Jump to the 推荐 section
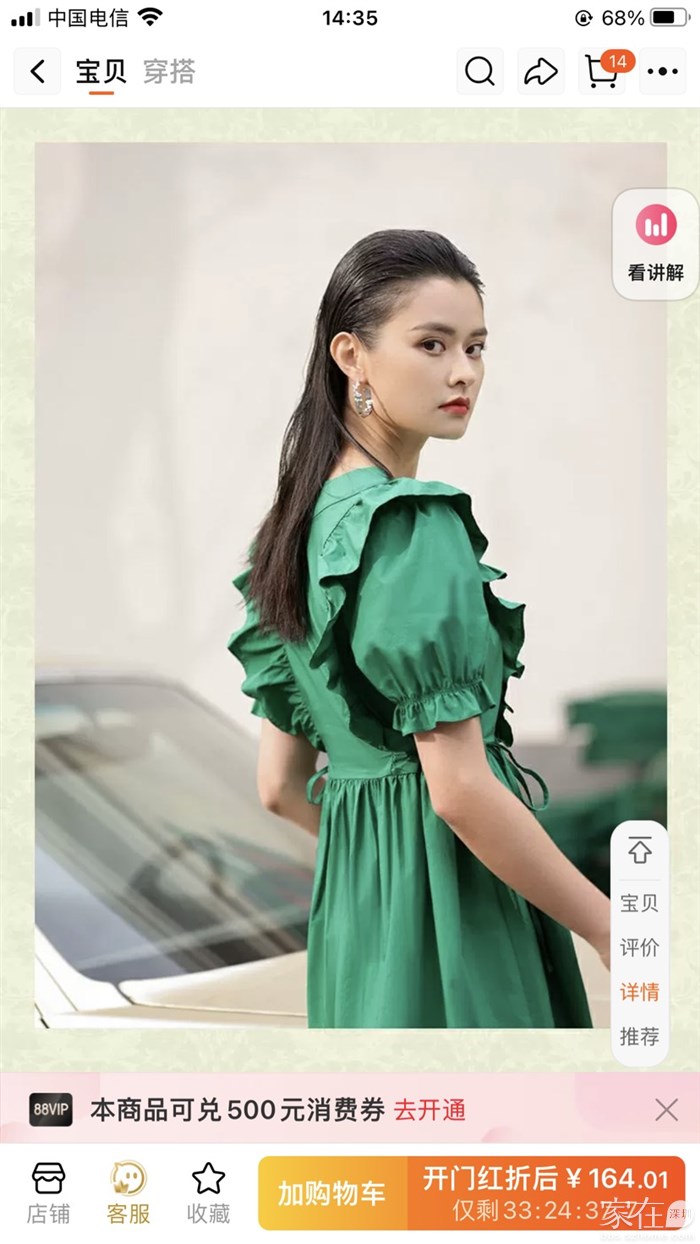The width and height of the screenshot is (700, 1244). click(640, 1036)
